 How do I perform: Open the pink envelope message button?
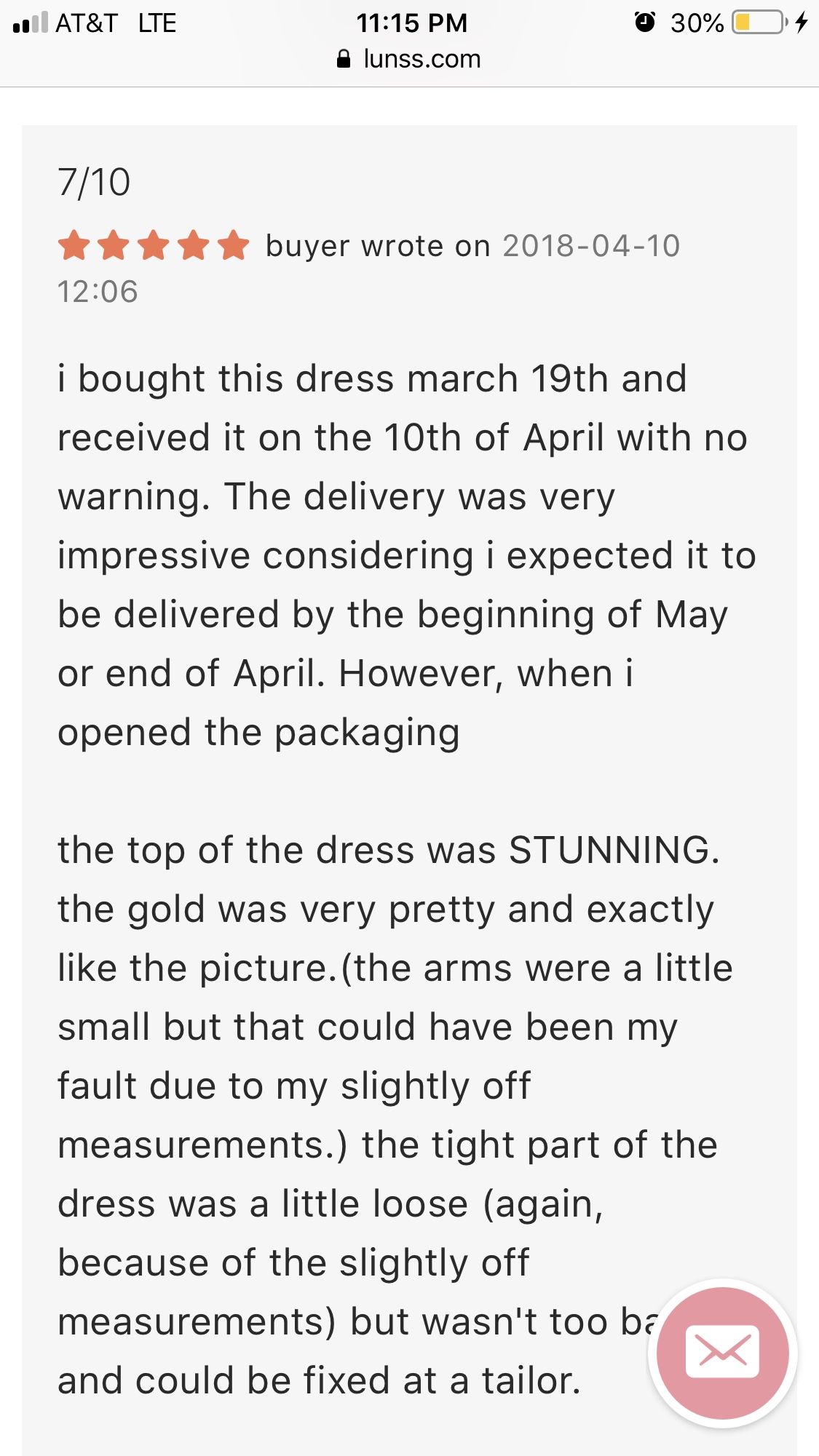[x=722, y=1353]
